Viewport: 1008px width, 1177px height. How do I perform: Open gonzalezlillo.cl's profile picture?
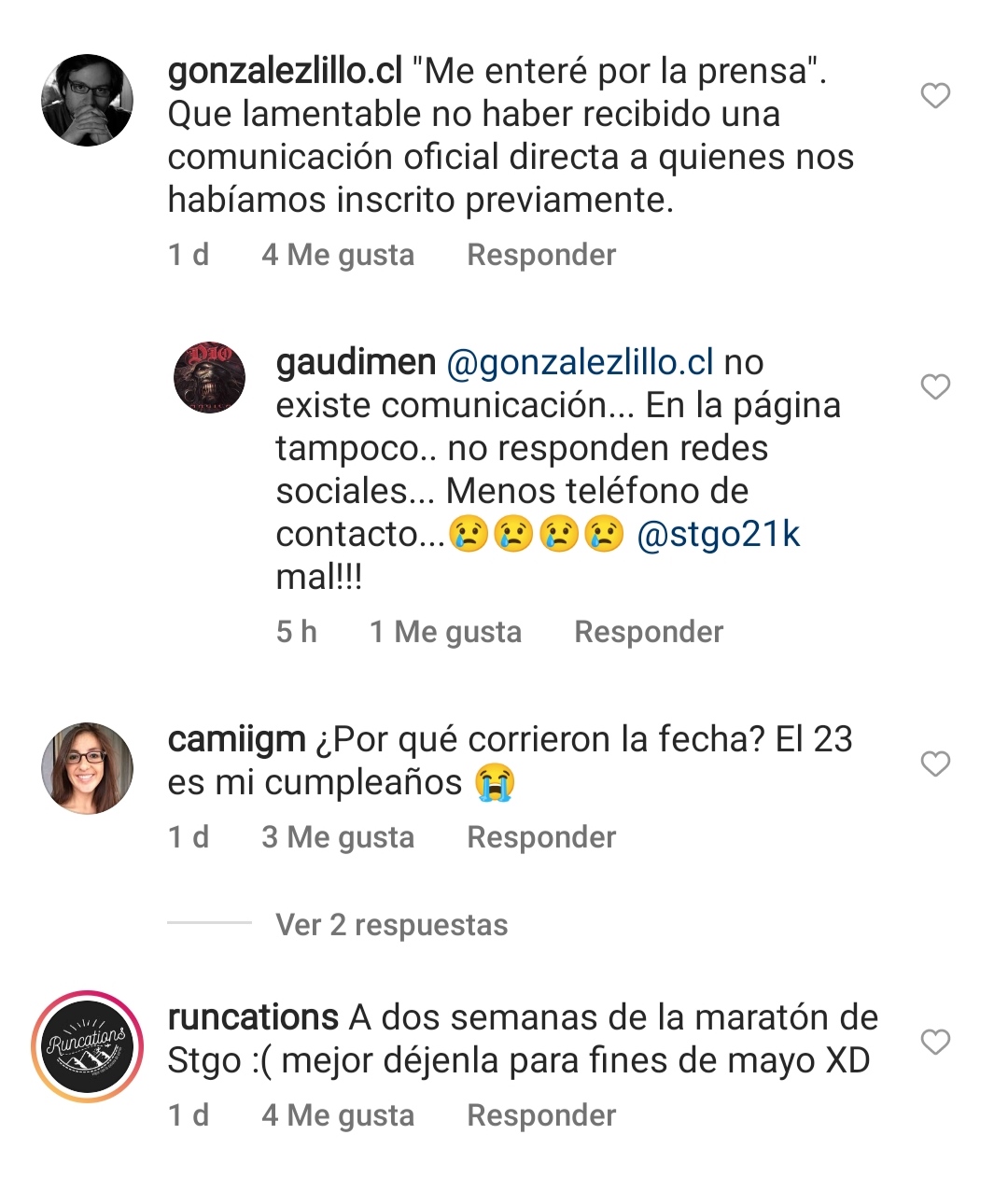click(88, 100)
